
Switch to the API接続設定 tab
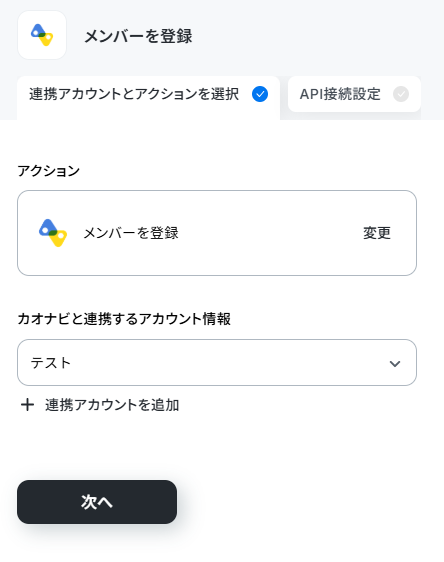[x=354, y=94]
